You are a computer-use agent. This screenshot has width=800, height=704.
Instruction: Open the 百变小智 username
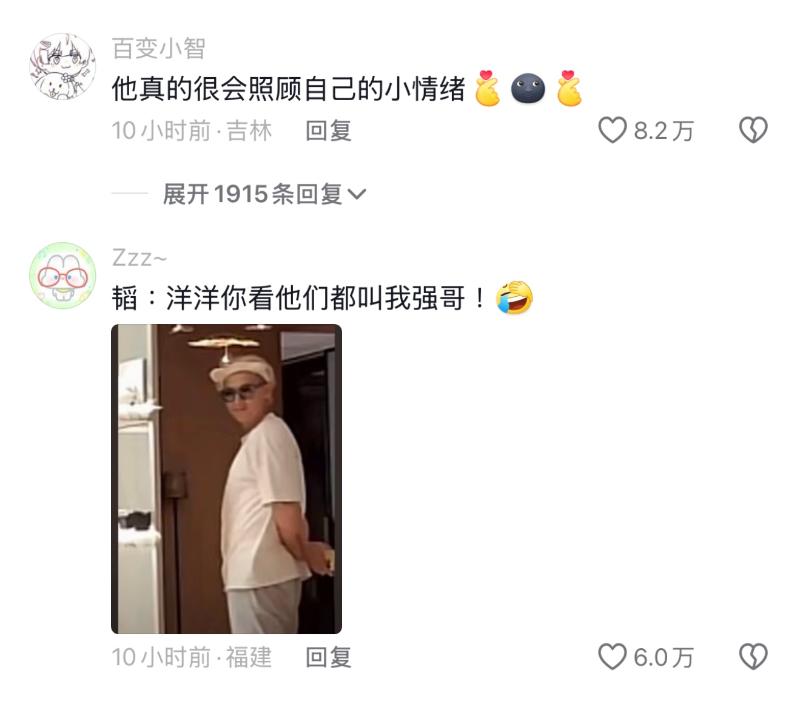[x=158, y=50]
